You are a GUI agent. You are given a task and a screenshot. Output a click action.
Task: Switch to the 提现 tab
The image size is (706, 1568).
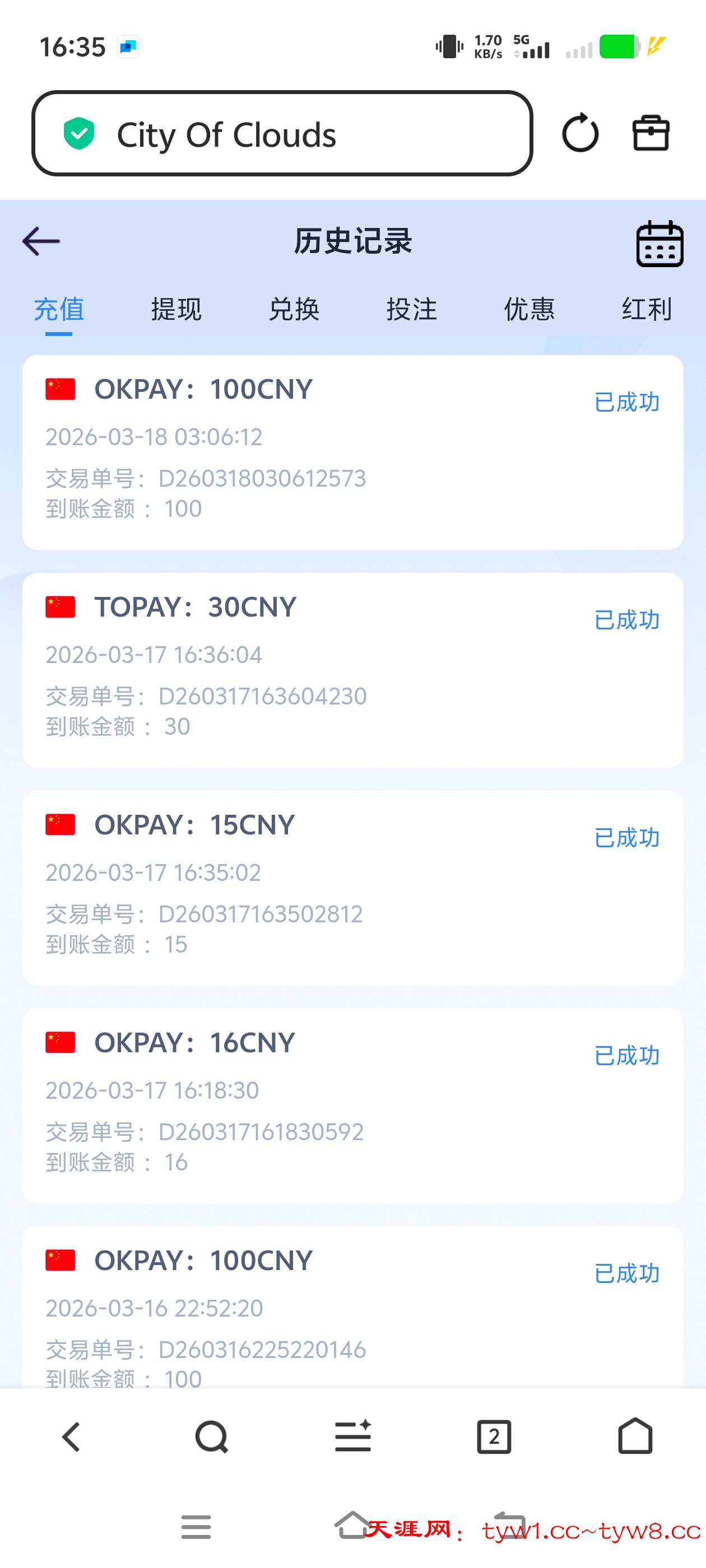click(x=176, y=309)
